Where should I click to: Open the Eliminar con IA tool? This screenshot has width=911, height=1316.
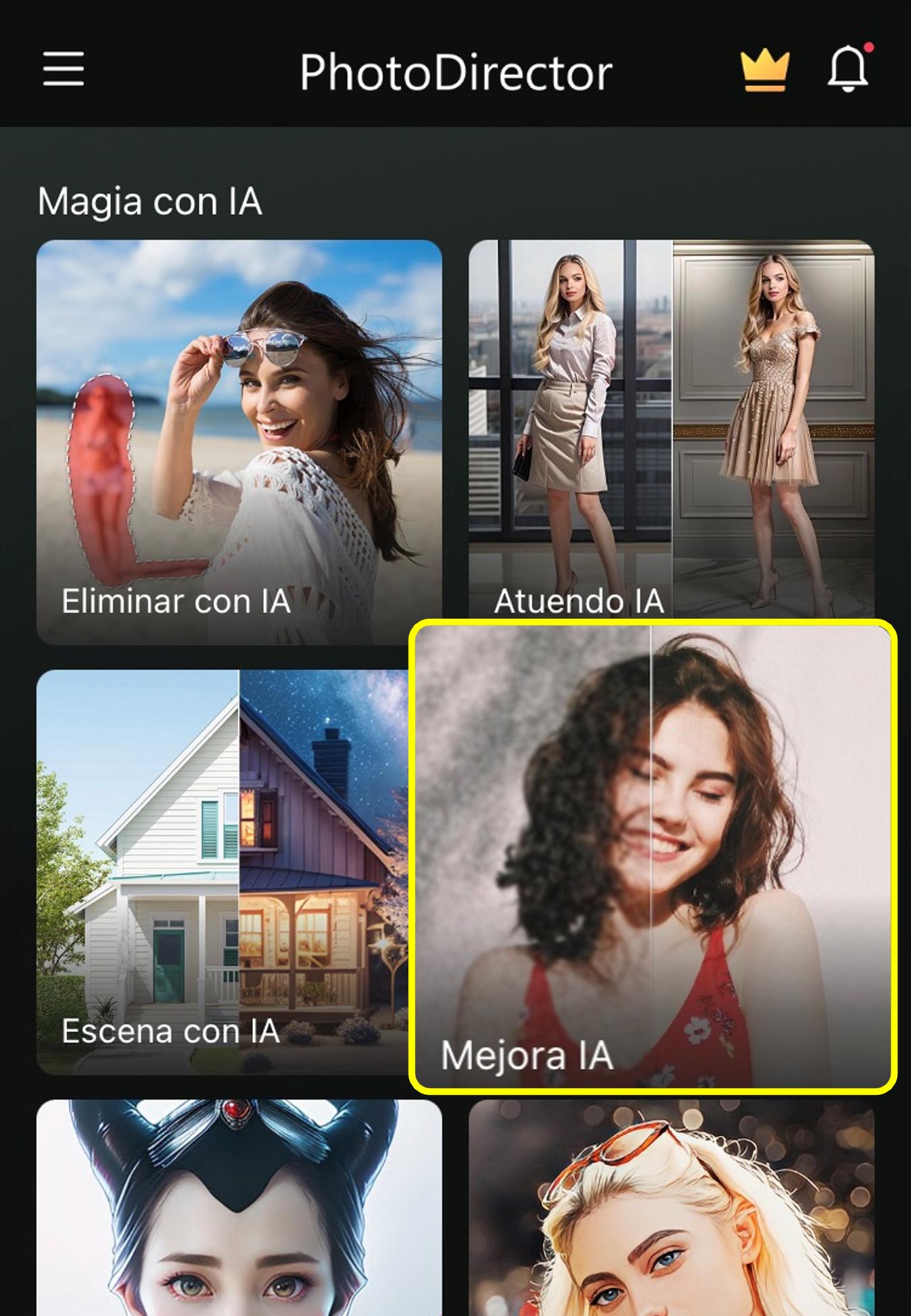(239, 442)
